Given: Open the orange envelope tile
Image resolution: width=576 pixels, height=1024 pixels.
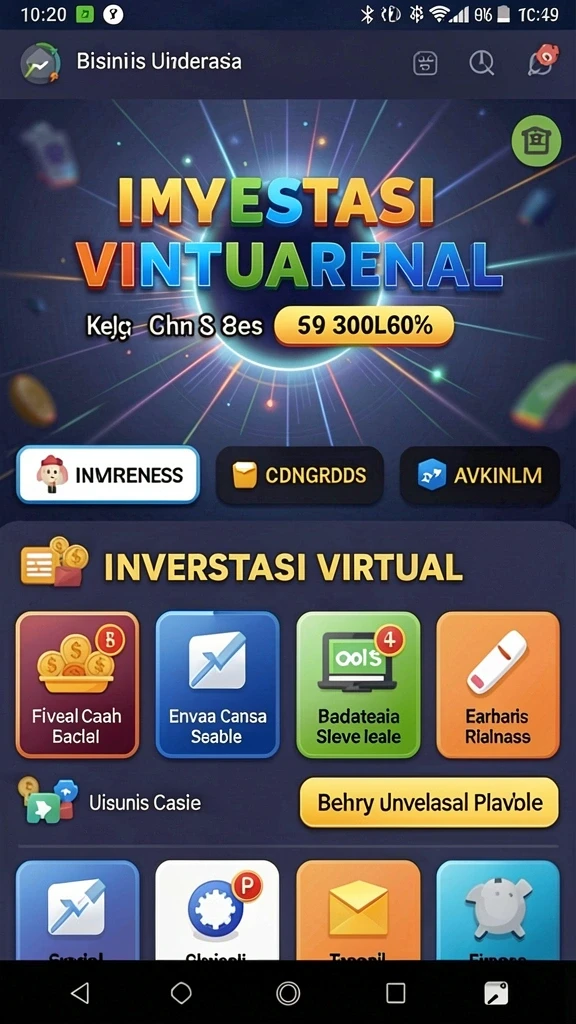Looking at the screenshot, I should point(359,910).
